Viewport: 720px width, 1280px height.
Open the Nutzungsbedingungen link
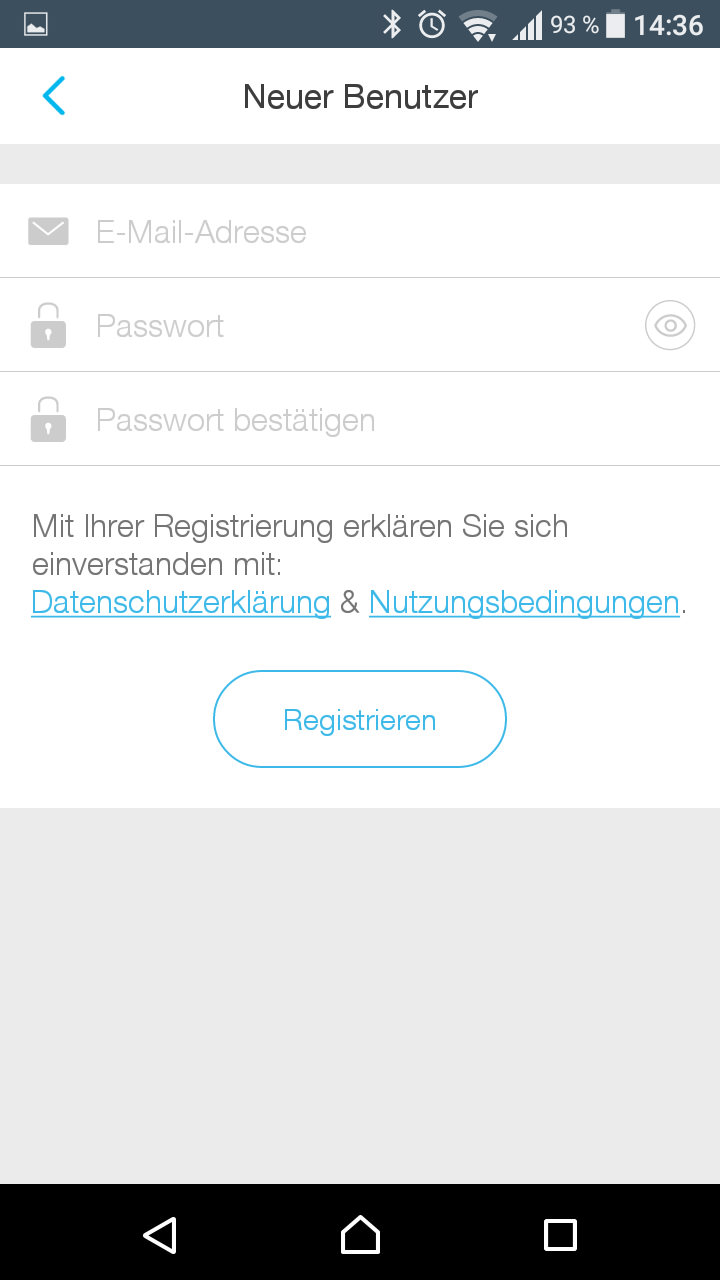524,603
